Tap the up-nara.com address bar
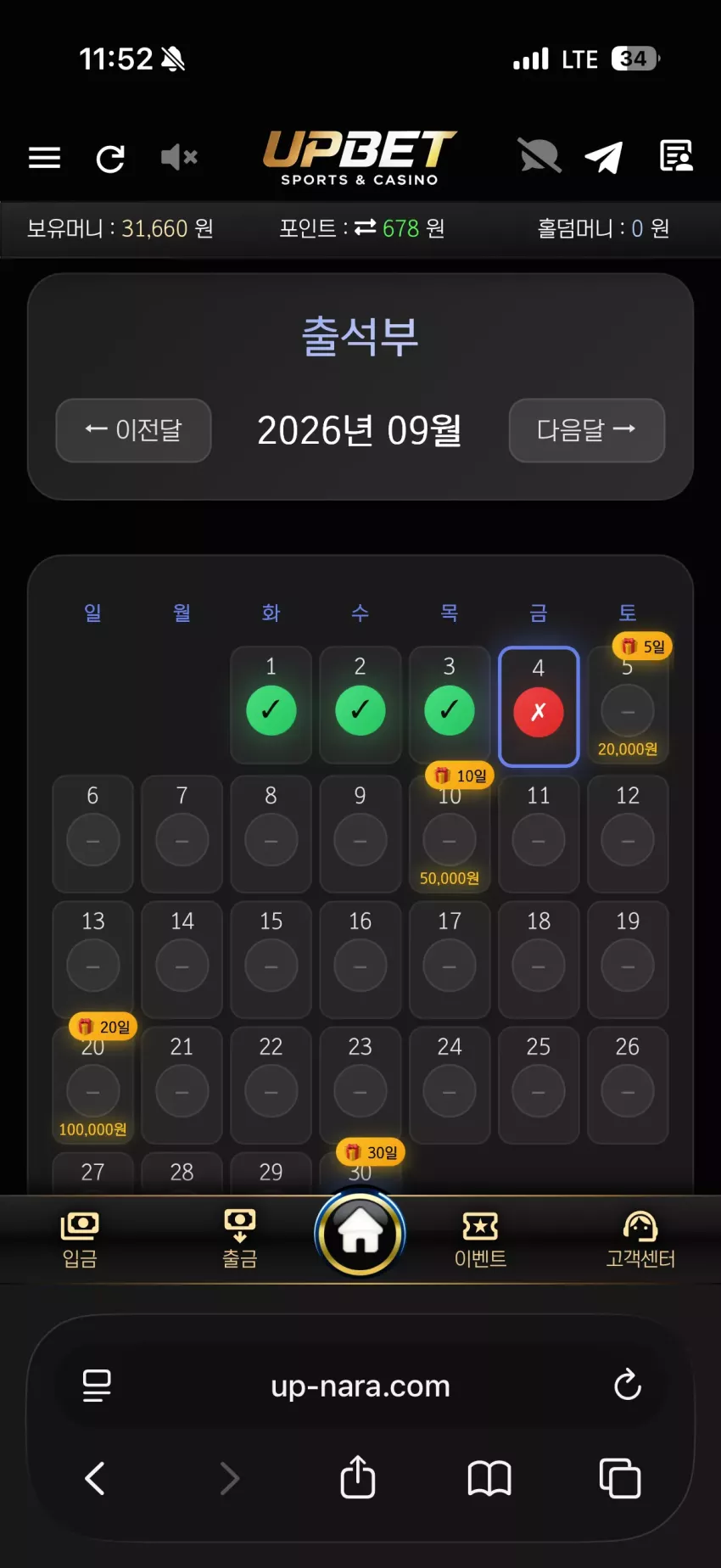721x1568 pixels. [360, 1386]
